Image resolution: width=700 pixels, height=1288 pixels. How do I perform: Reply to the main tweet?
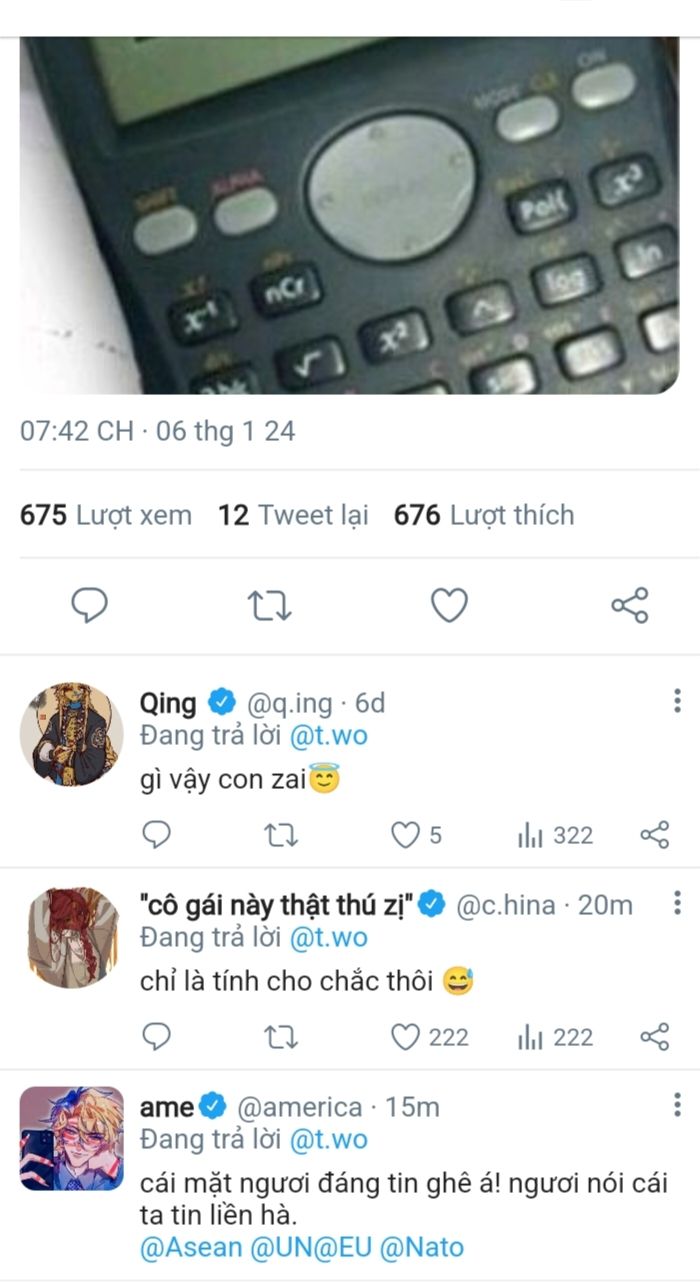click(90, 604)
